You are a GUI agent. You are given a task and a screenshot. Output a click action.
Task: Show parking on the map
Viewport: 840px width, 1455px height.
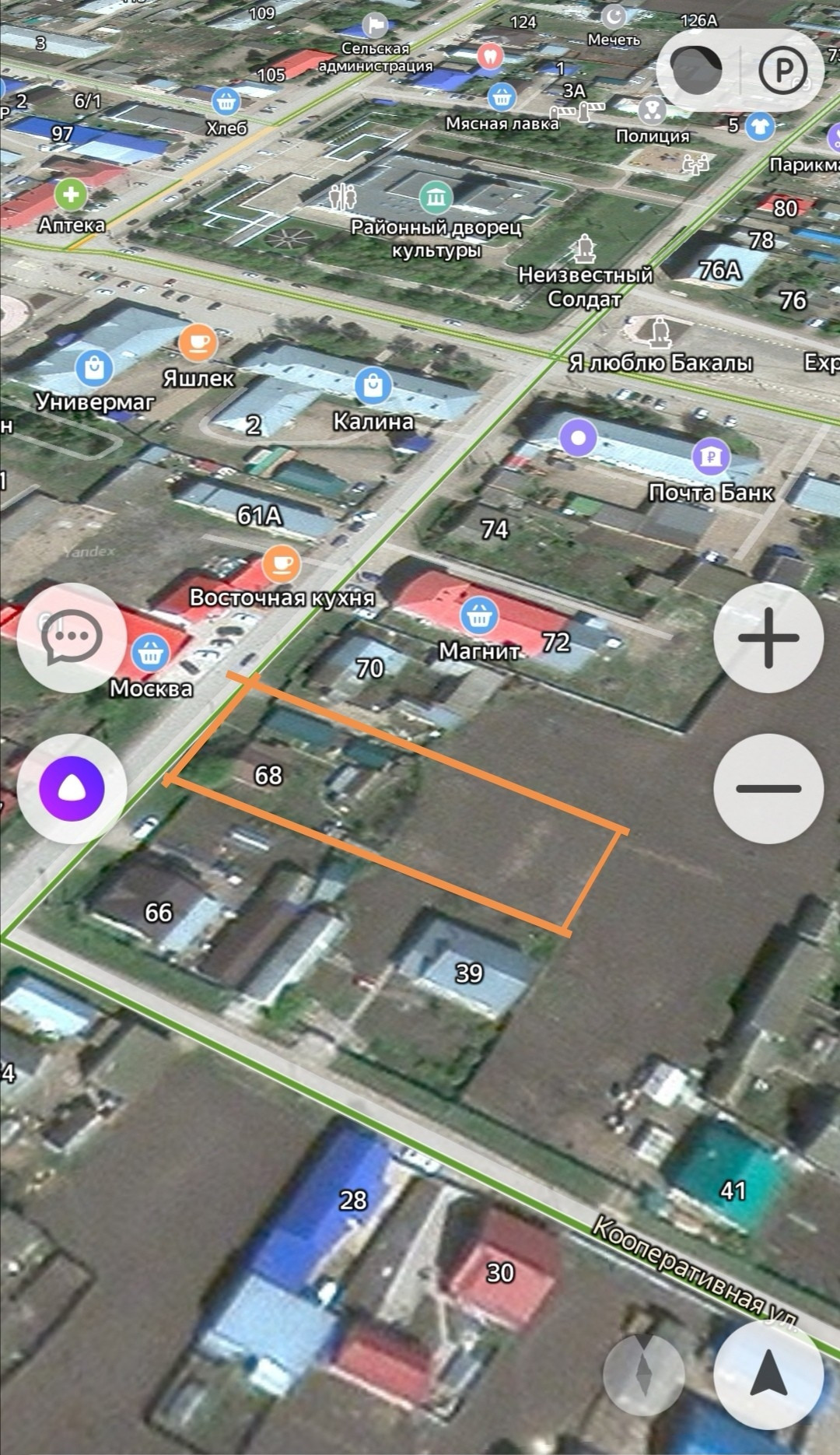[x=782, y=71]
